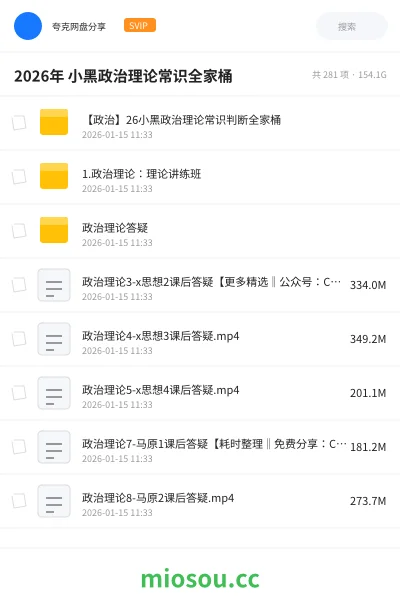Open 政治理论5-x思想4课后答疑.mp4
Viewport: 400px width, 600px height.
pyautogui.click(x=200, y=393)
